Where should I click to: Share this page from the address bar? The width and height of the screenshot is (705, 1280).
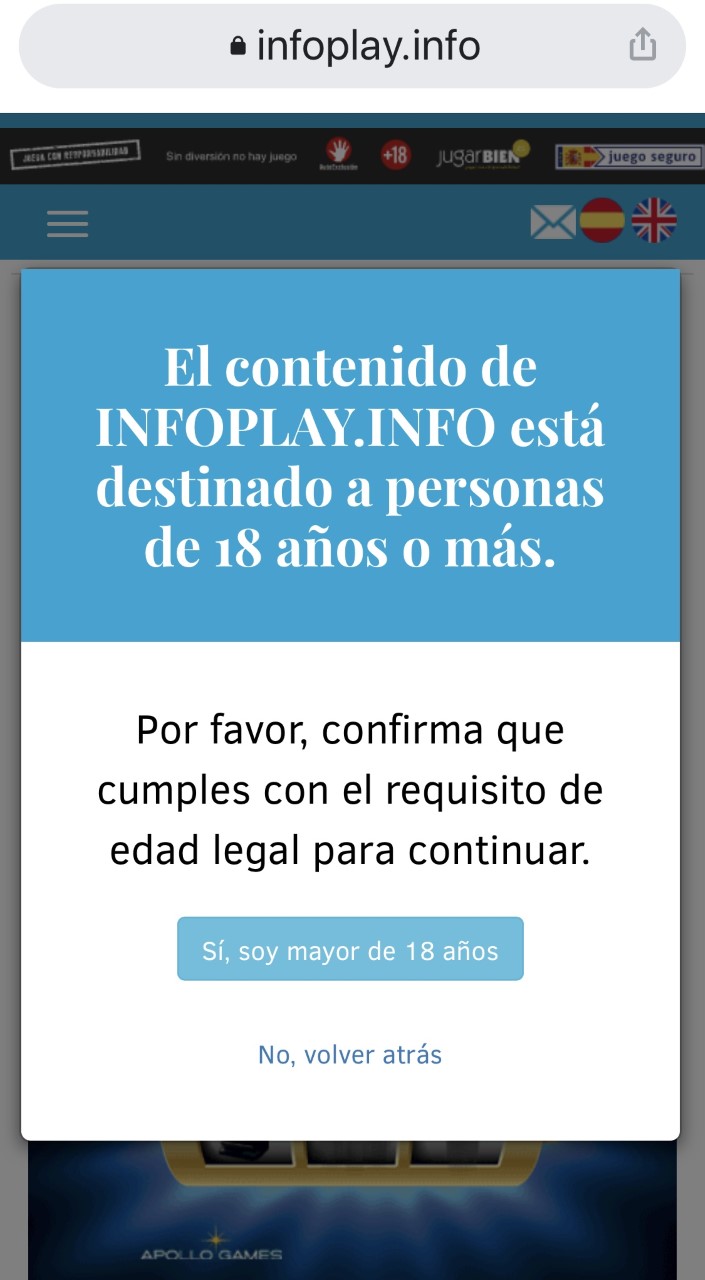pyautogui.click(x=642, y=46)
